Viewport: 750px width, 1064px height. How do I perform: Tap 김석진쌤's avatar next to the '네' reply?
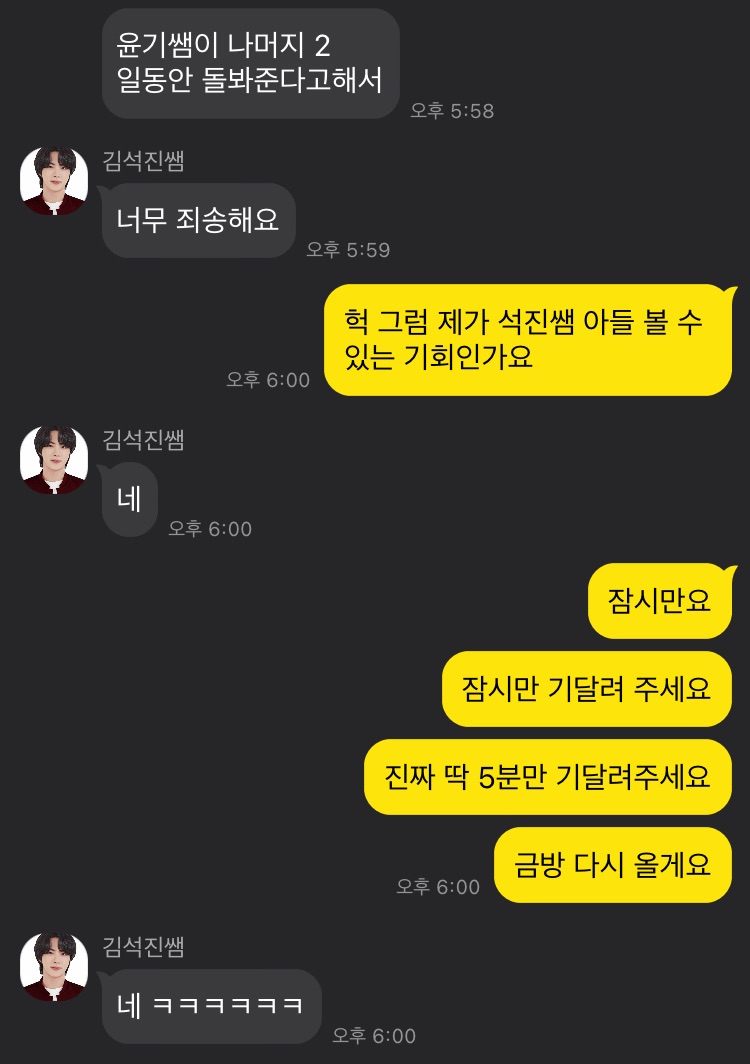(54, 460)
